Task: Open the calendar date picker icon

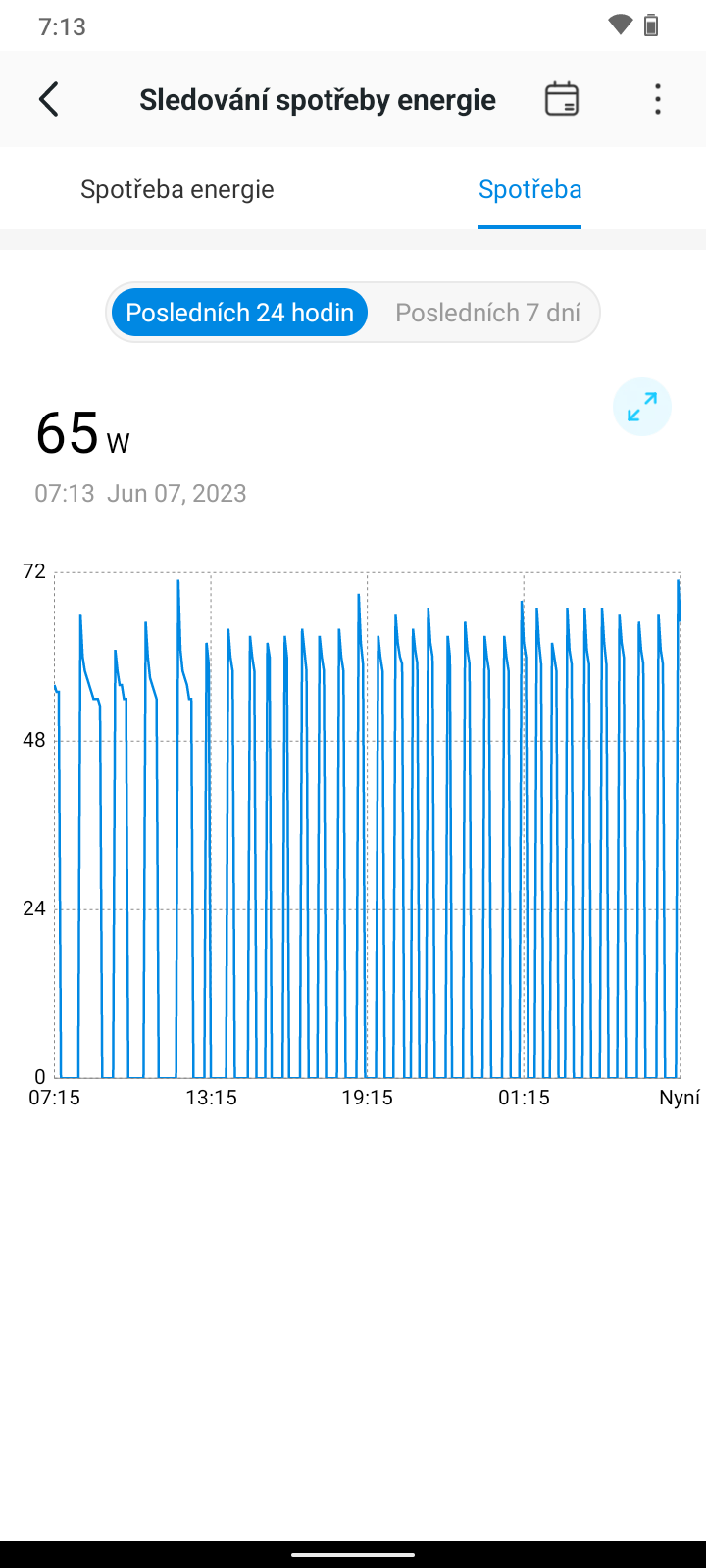Action: (x=561, y=99)
